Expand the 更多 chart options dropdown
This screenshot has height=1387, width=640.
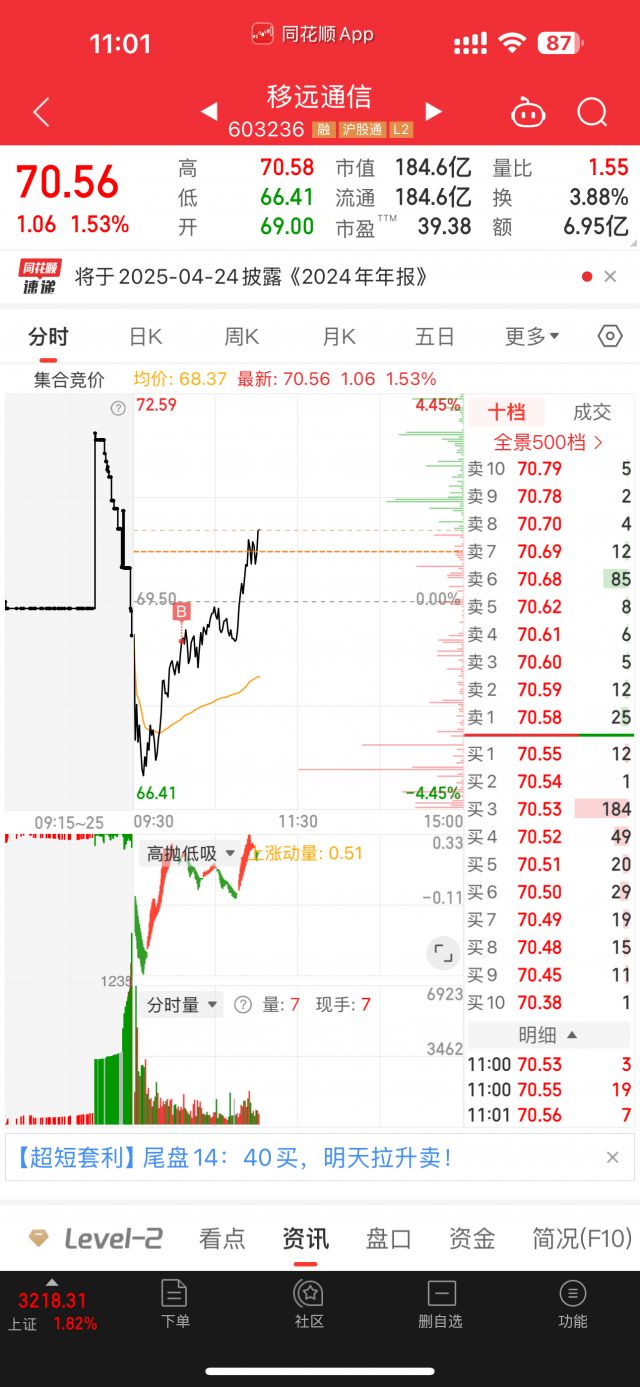pos(532,337)
